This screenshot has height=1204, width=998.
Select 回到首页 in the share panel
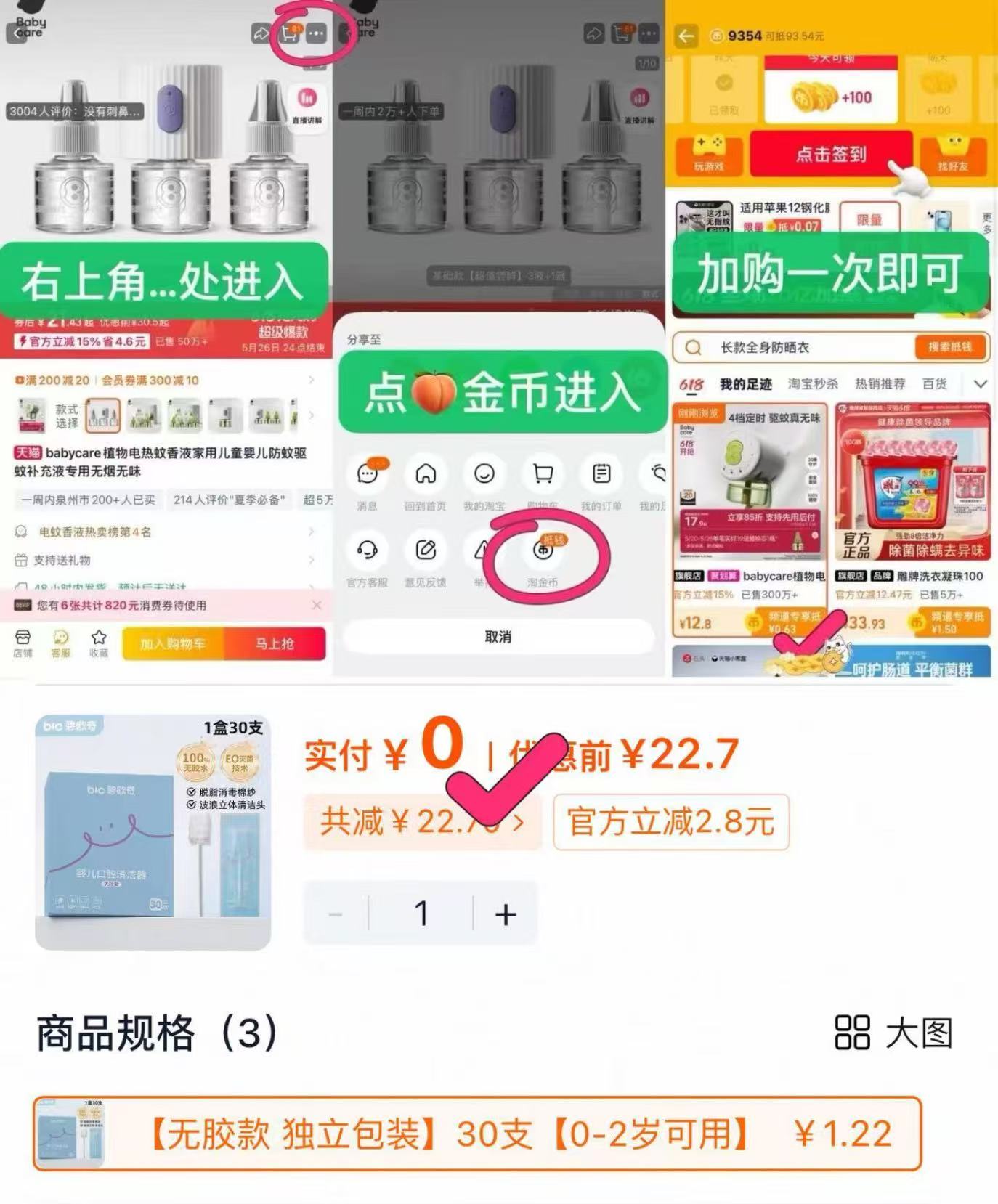click(426, 477)
